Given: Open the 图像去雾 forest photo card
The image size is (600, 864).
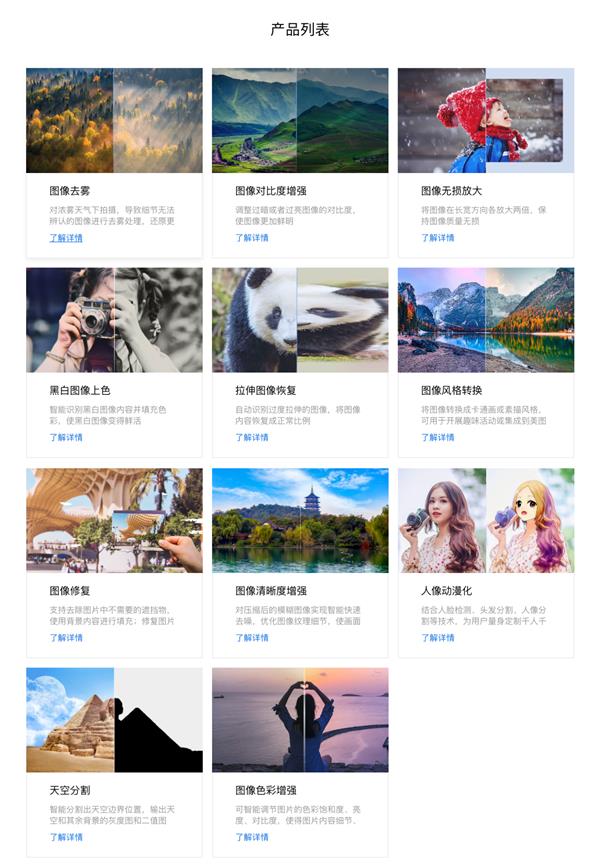Looking at the screenshot, I should coord(114,120).
